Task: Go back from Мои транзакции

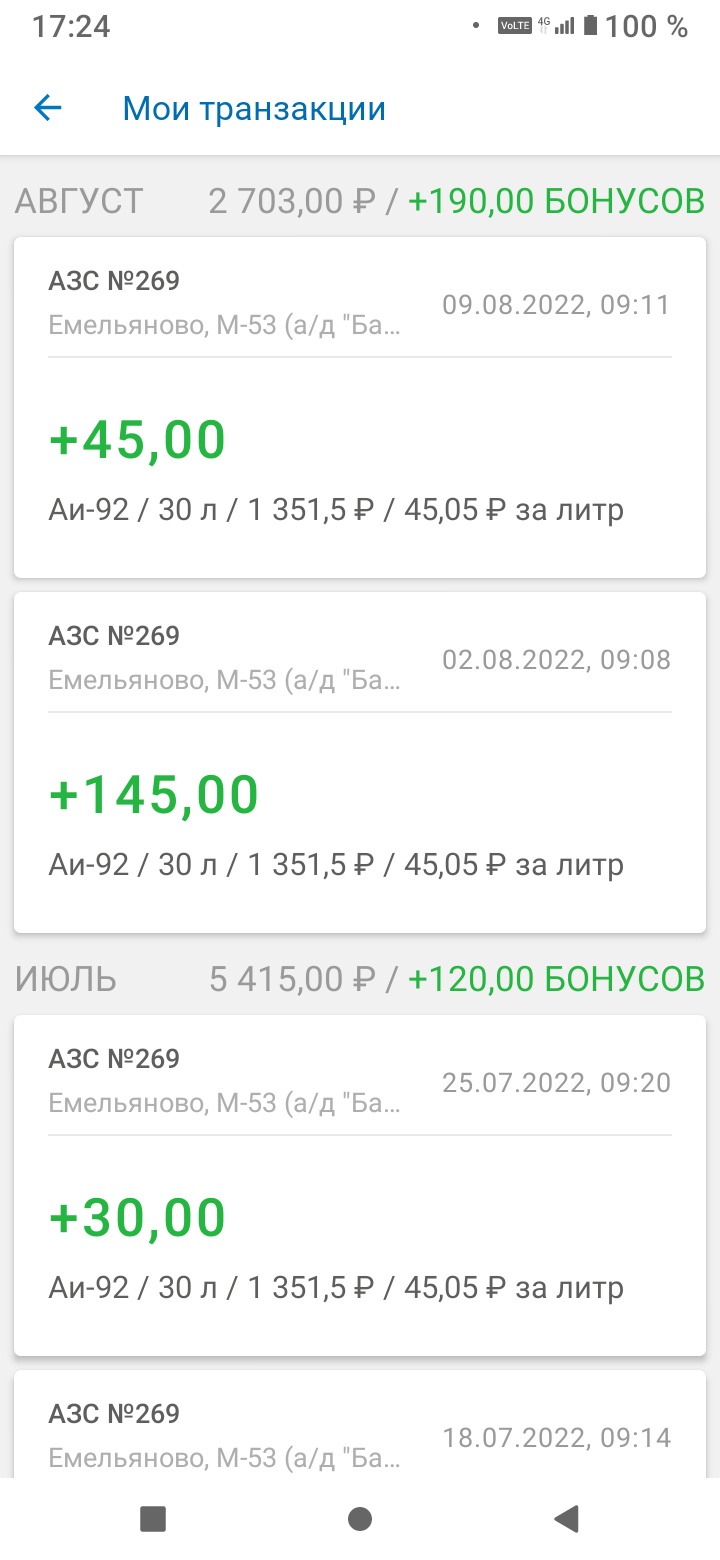Action: tap(48, 108)
